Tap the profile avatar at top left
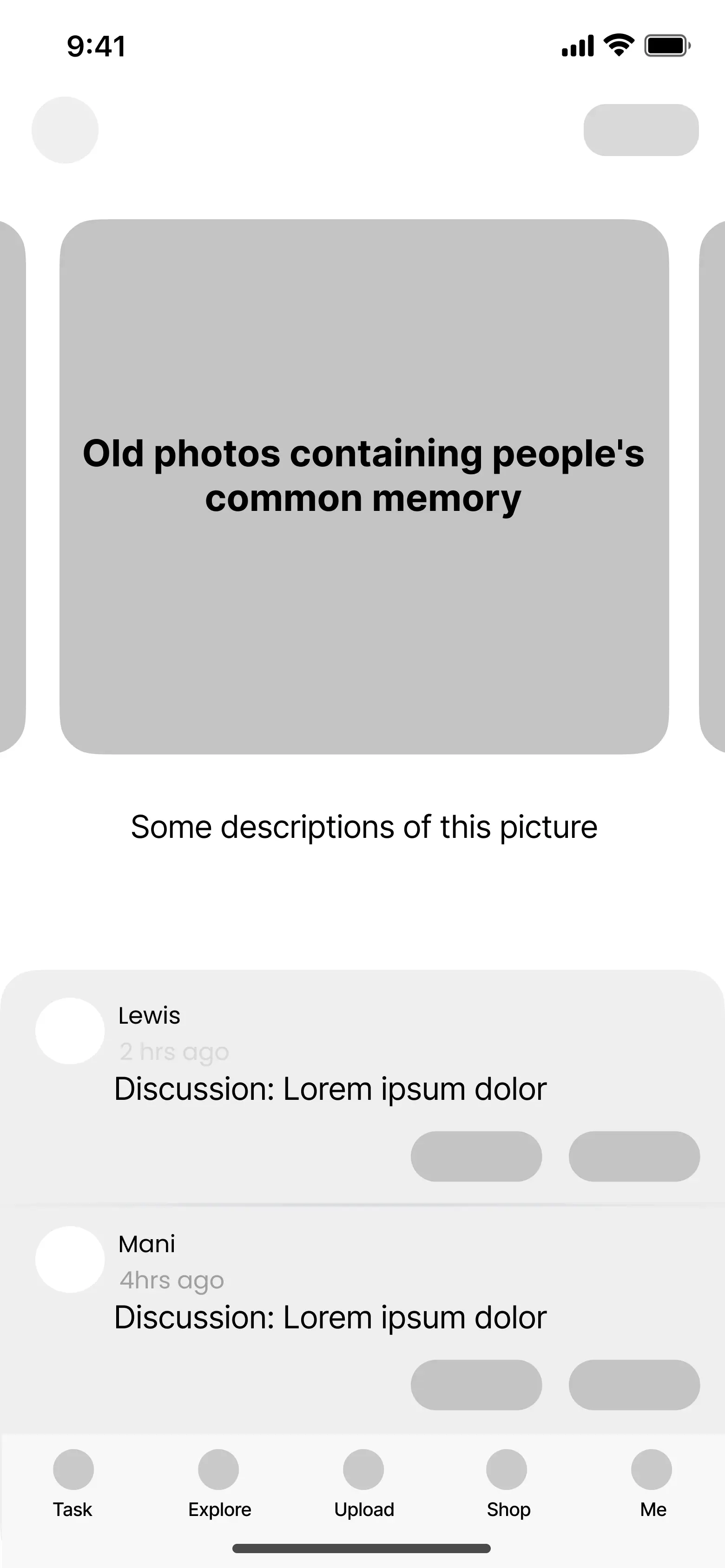The height and width of the screenshot is (1568, 725). (65, 130)
